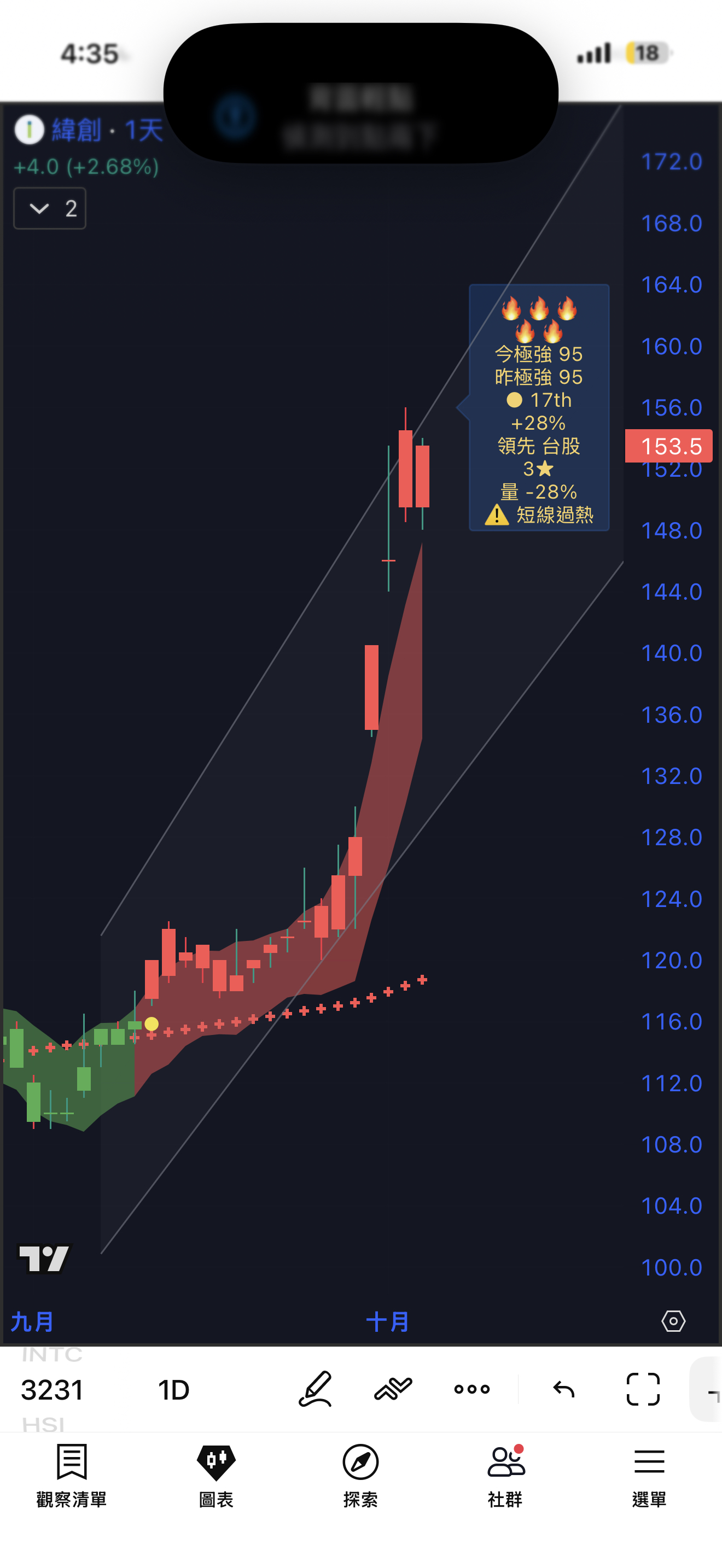Open chart settings gear icon
Viewport: 722px width, 1568px height.
(x=673, y=1321)
